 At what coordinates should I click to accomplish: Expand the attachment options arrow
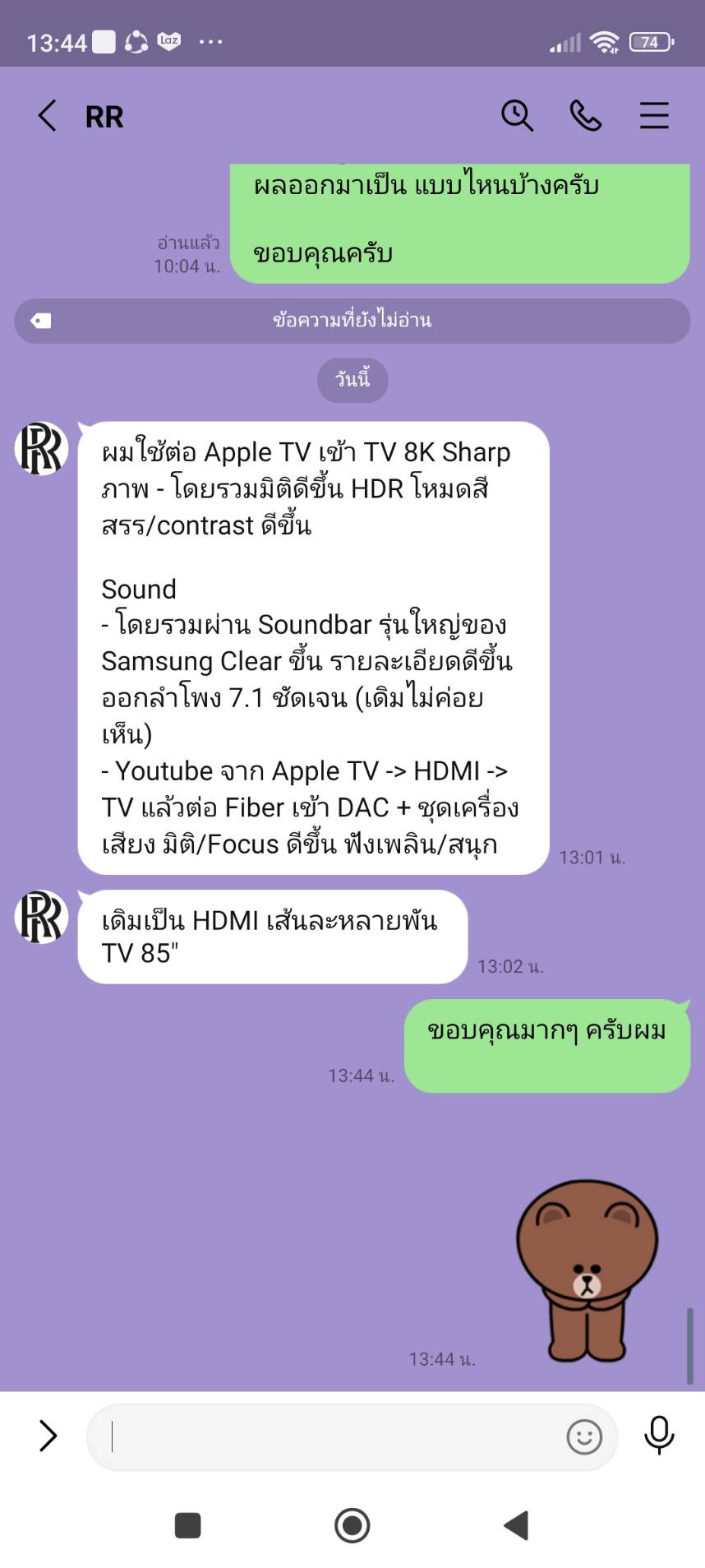(48, 1436)
